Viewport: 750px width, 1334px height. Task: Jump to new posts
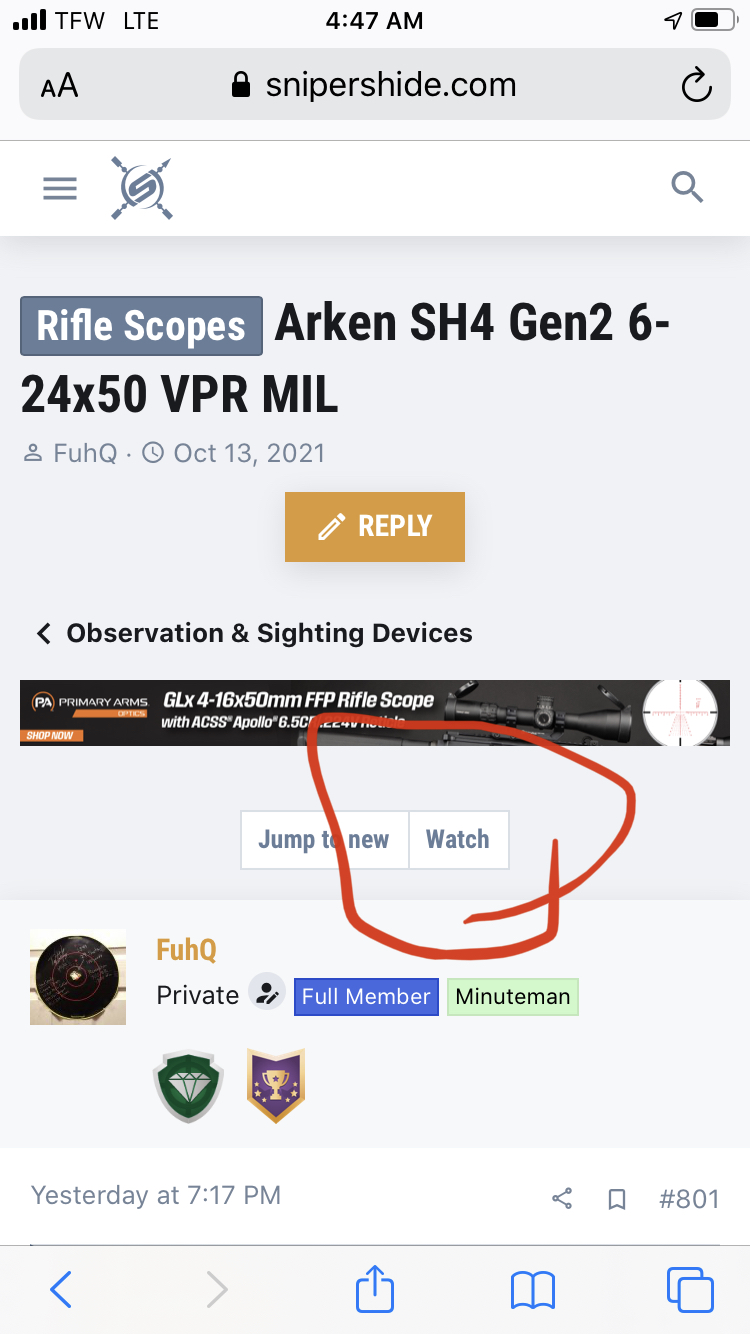(x=324, y=839)
